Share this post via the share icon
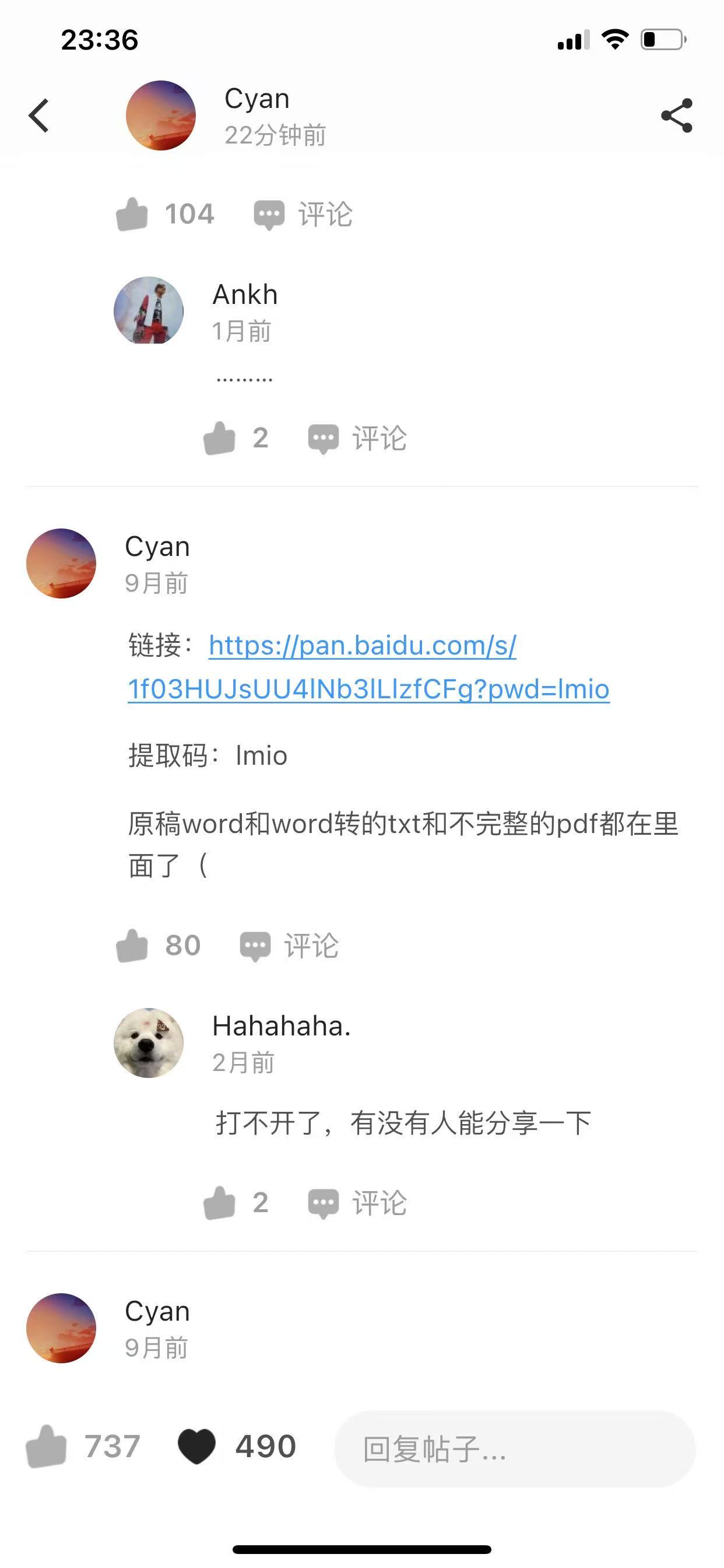 point(677,116)
